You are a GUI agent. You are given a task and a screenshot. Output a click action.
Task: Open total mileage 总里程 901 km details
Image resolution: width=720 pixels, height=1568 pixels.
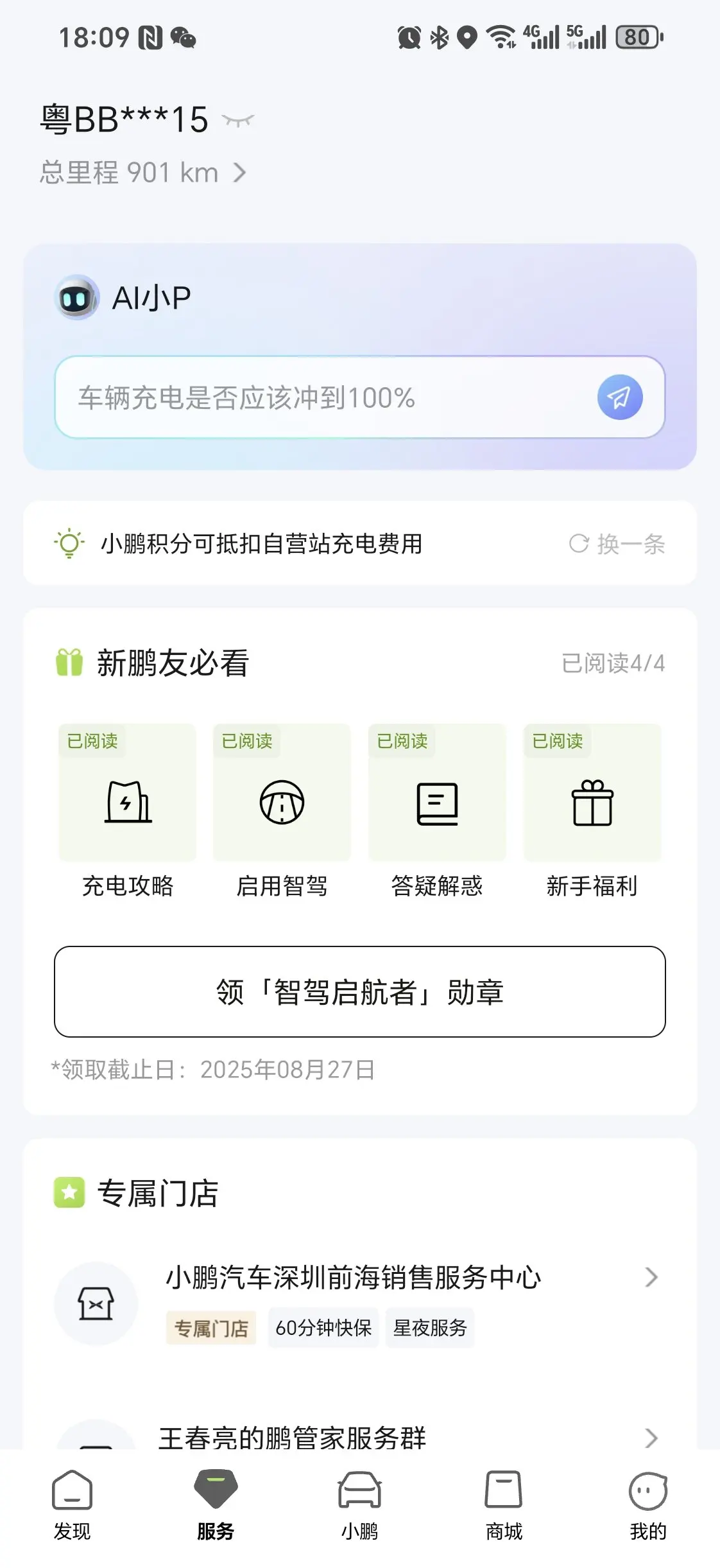(x=142, y=173)
